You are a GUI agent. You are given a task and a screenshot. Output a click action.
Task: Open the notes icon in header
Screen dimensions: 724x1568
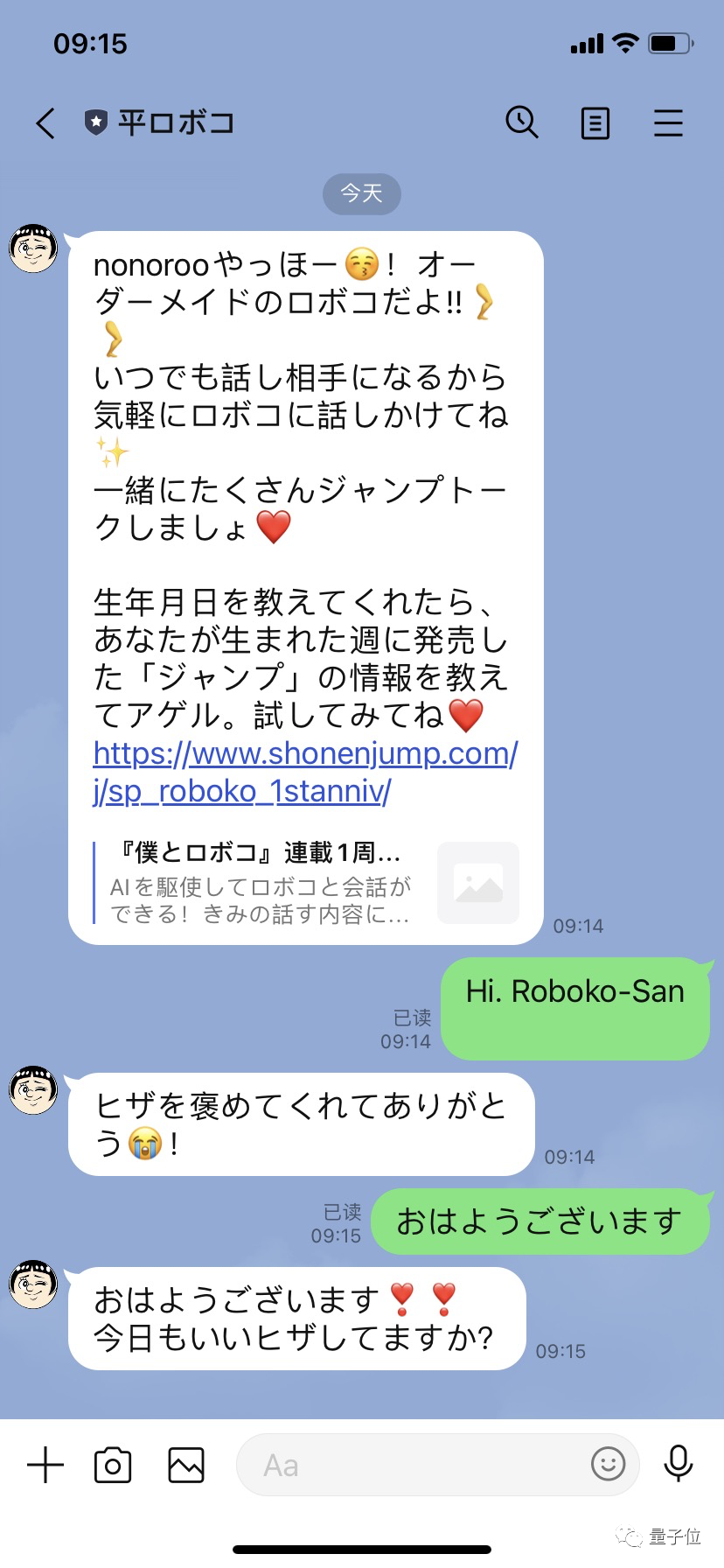coord(595,123)
